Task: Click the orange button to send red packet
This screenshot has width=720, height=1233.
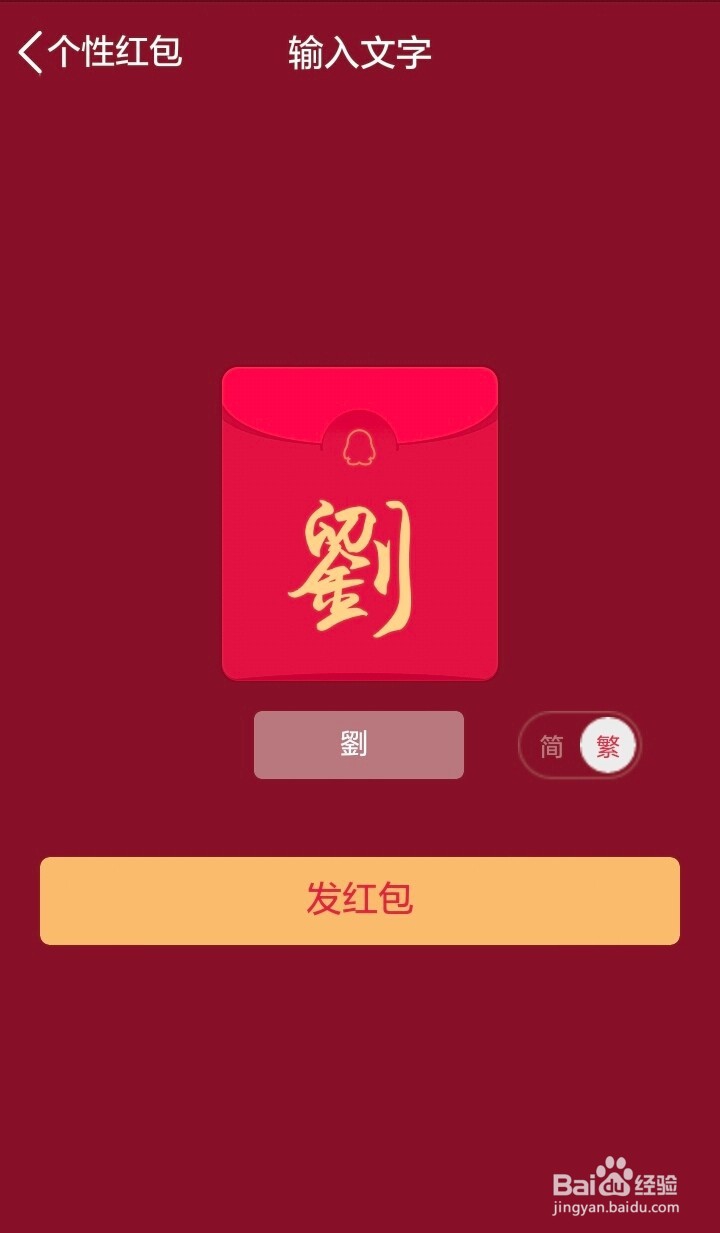Action: tap(358, 900)
